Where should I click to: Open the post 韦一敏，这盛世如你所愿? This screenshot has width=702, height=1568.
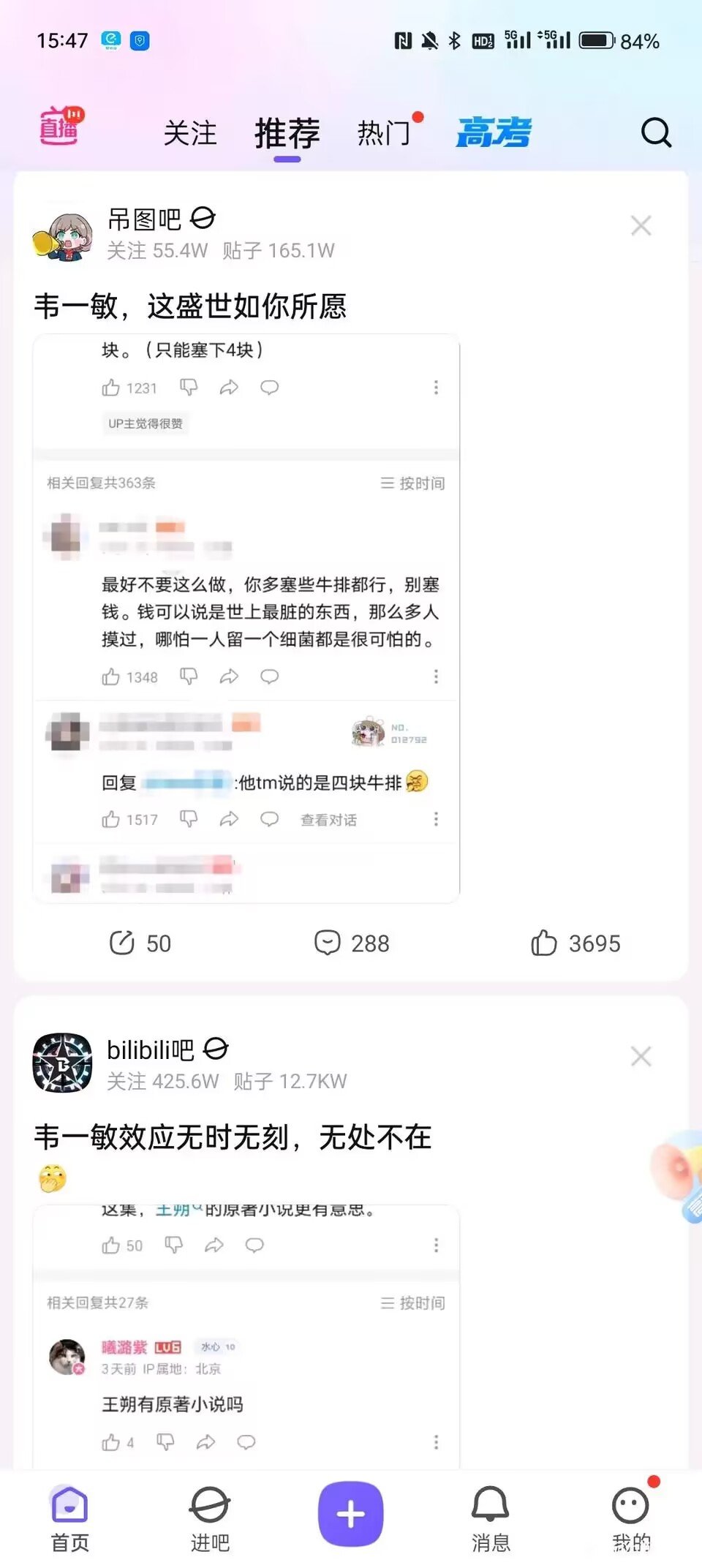point(190,306)
